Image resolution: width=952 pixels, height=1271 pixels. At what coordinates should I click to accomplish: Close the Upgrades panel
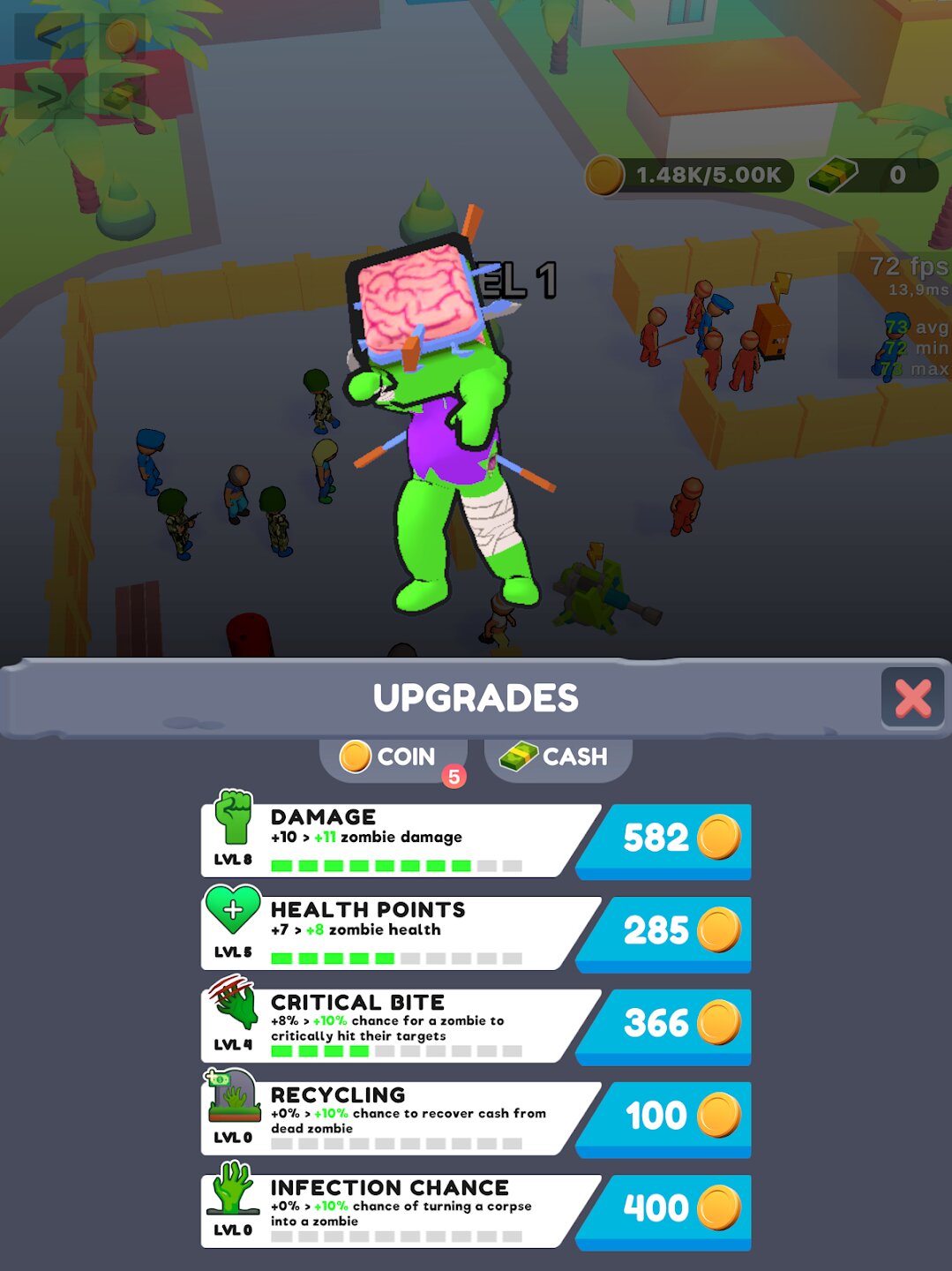point(912,698)
